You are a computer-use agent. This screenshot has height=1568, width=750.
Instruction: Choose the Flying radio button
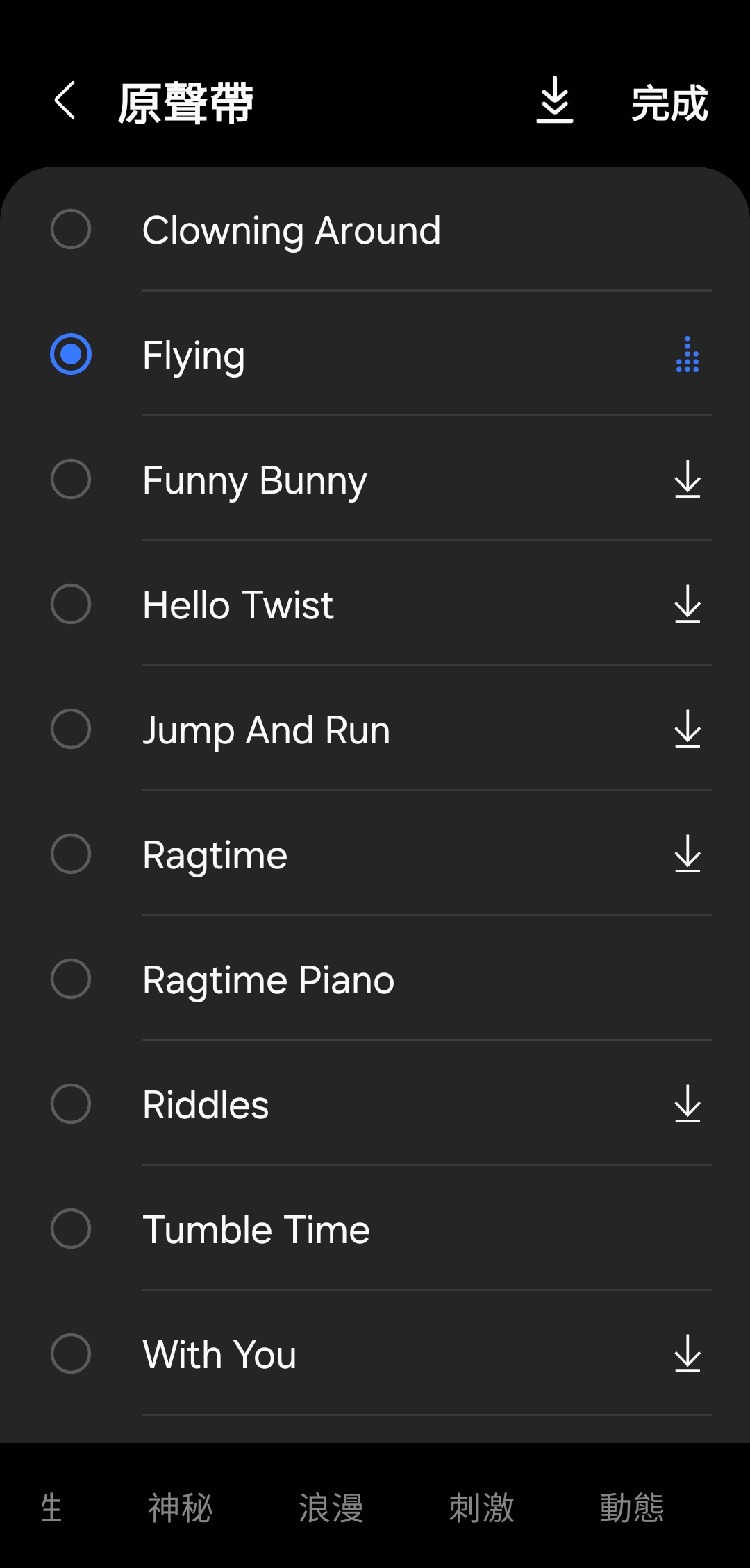(x=71, y=355)
